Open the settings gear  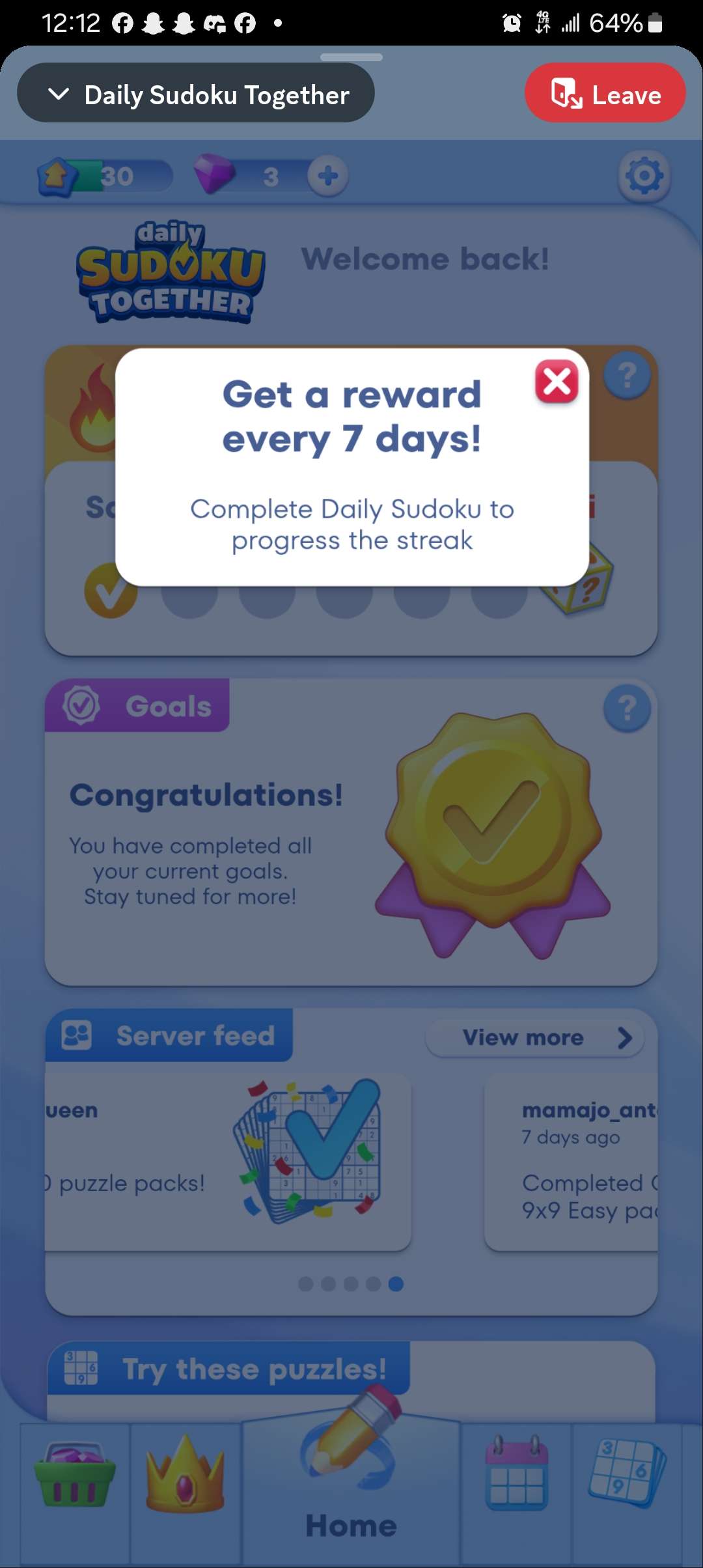click(644, 176)
